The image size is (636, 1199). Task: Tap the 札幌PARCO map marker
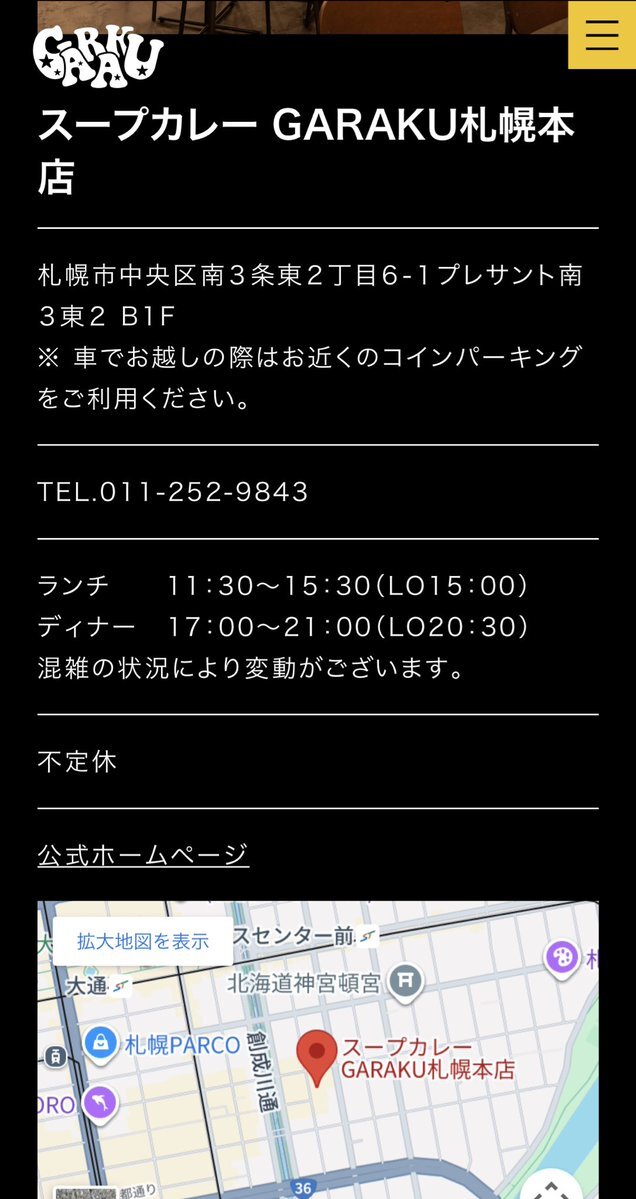coord(101,1044)
